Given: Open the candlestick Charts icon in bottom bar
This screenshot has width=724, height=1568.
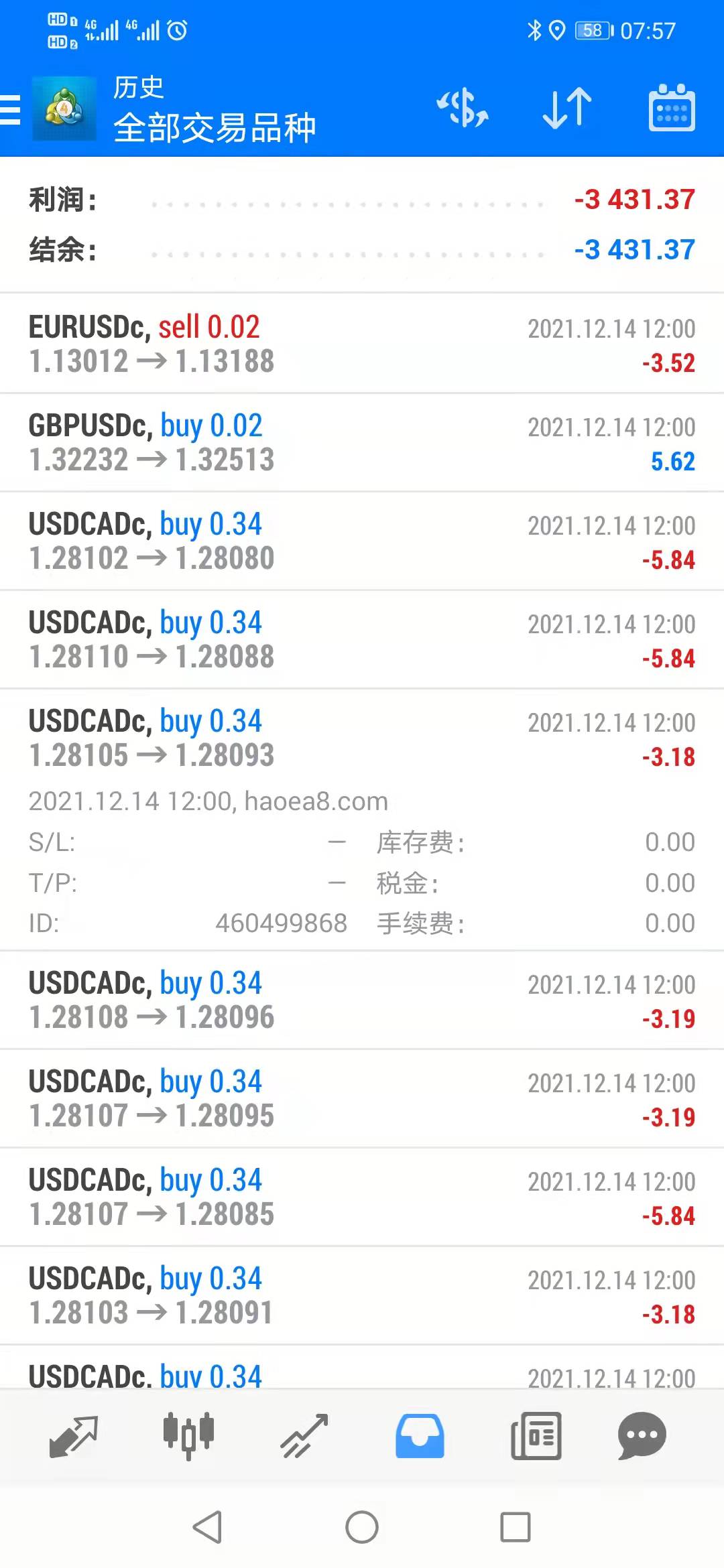Looking at the screenshot, I should coord(190,1436).
